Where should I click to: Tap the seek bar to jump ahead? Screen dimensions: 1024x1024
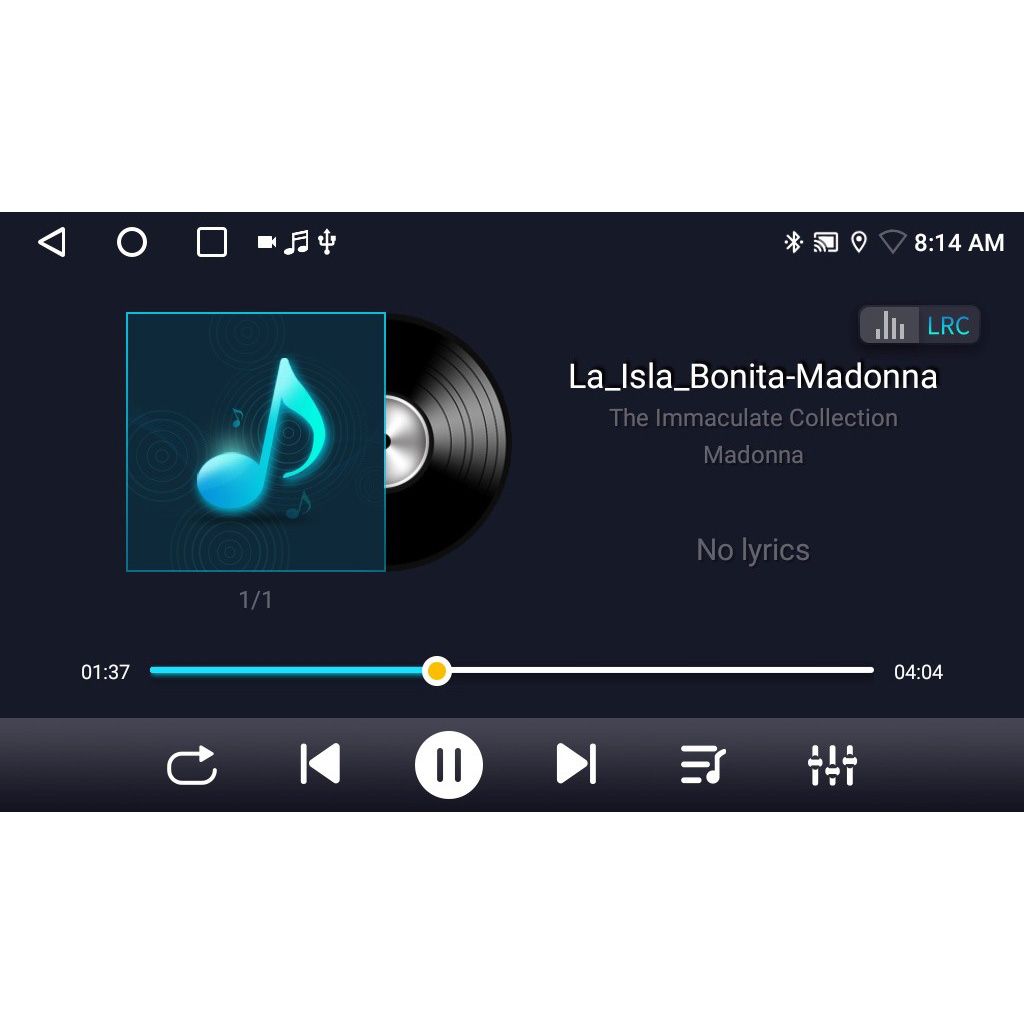click(x=700, y=670)
